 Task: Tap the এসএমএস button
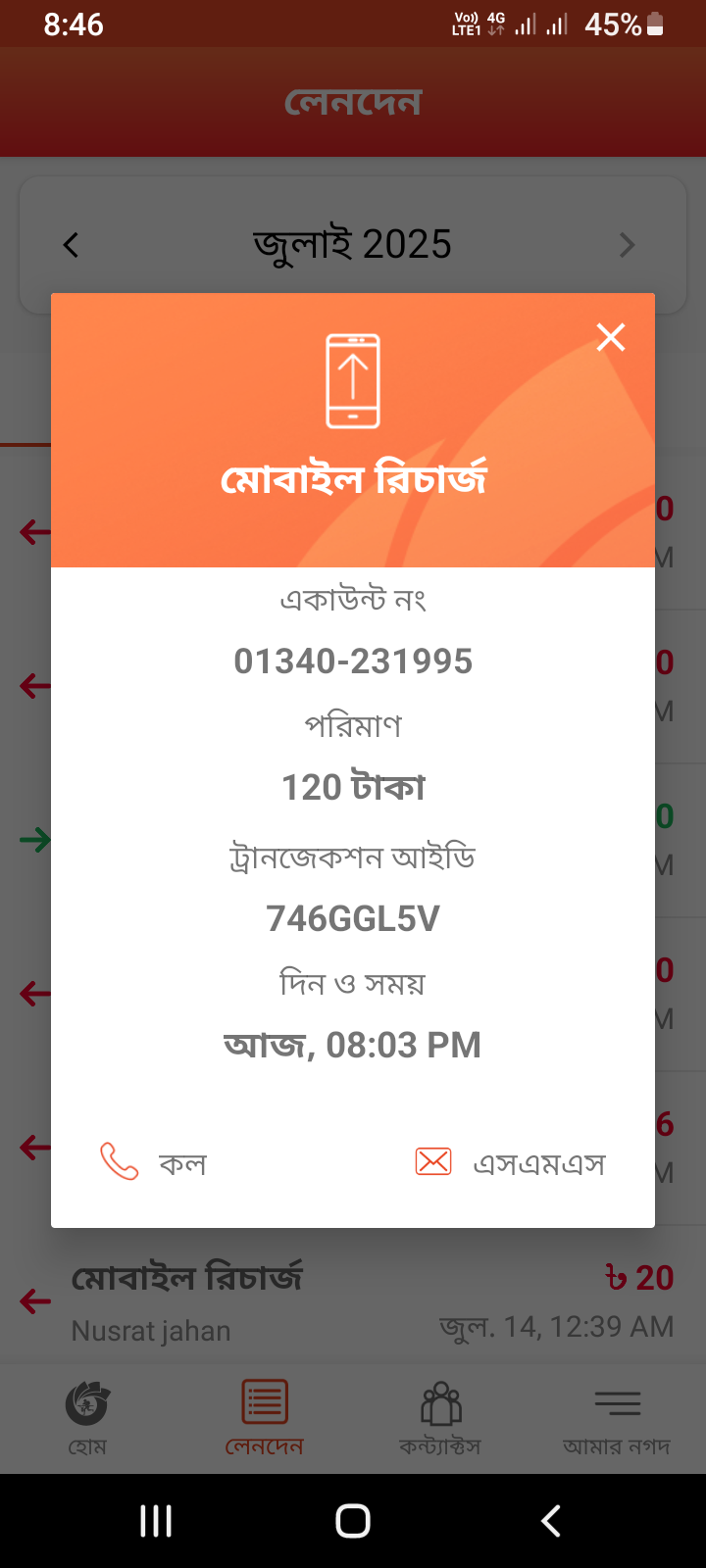point(511,1162)
